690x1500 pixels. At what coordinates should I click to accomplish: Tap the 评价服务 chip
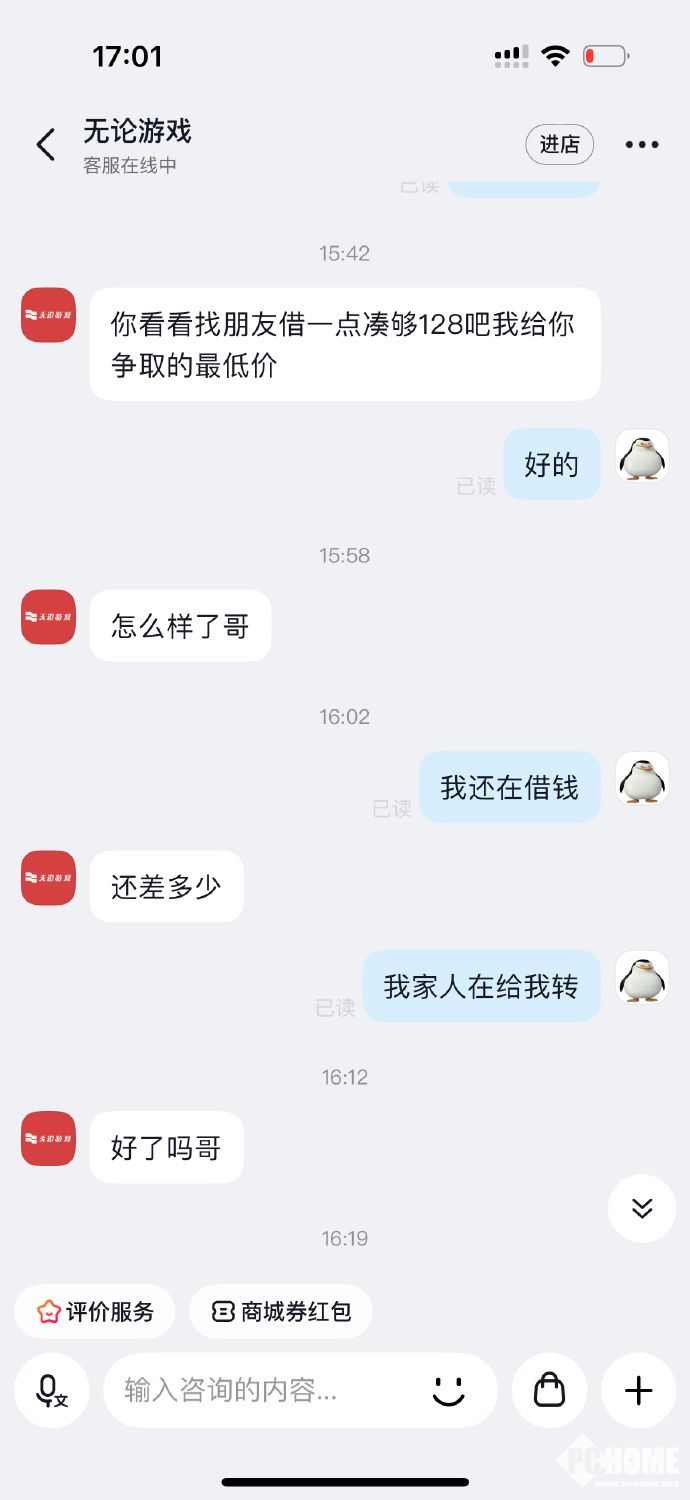(x=95, y=1312)
